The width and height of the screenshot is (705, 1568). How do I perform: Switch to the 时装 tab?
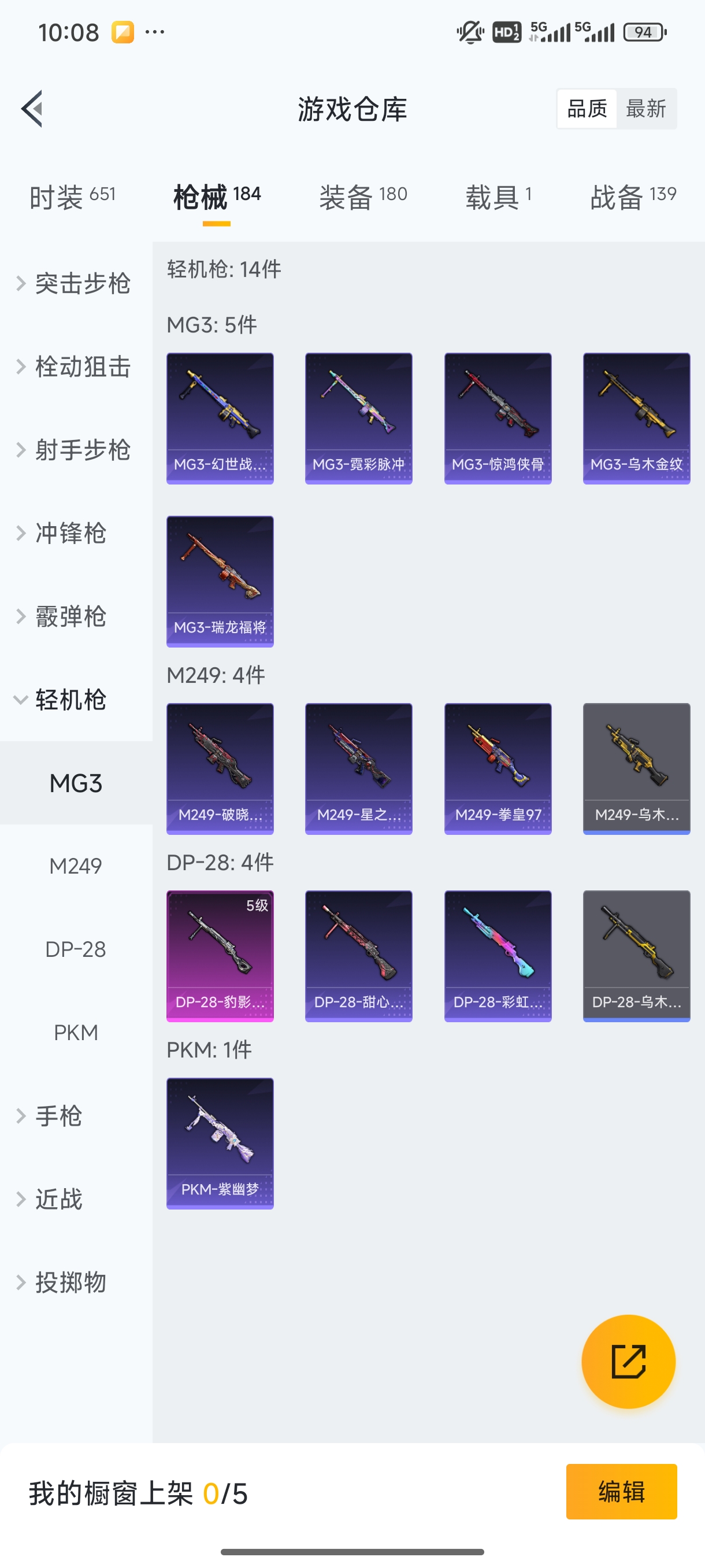coord(72,197)
